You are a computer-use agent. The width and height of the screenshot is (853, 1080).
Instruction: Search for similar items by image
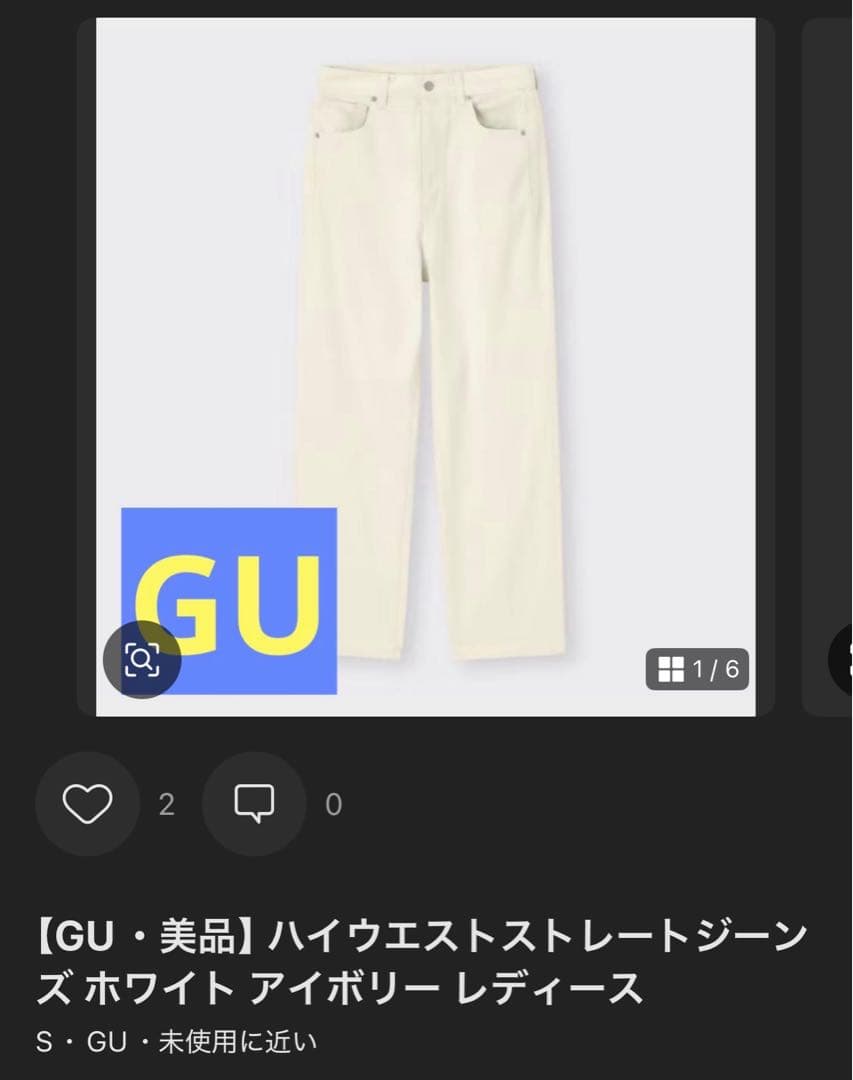(142, 659)
